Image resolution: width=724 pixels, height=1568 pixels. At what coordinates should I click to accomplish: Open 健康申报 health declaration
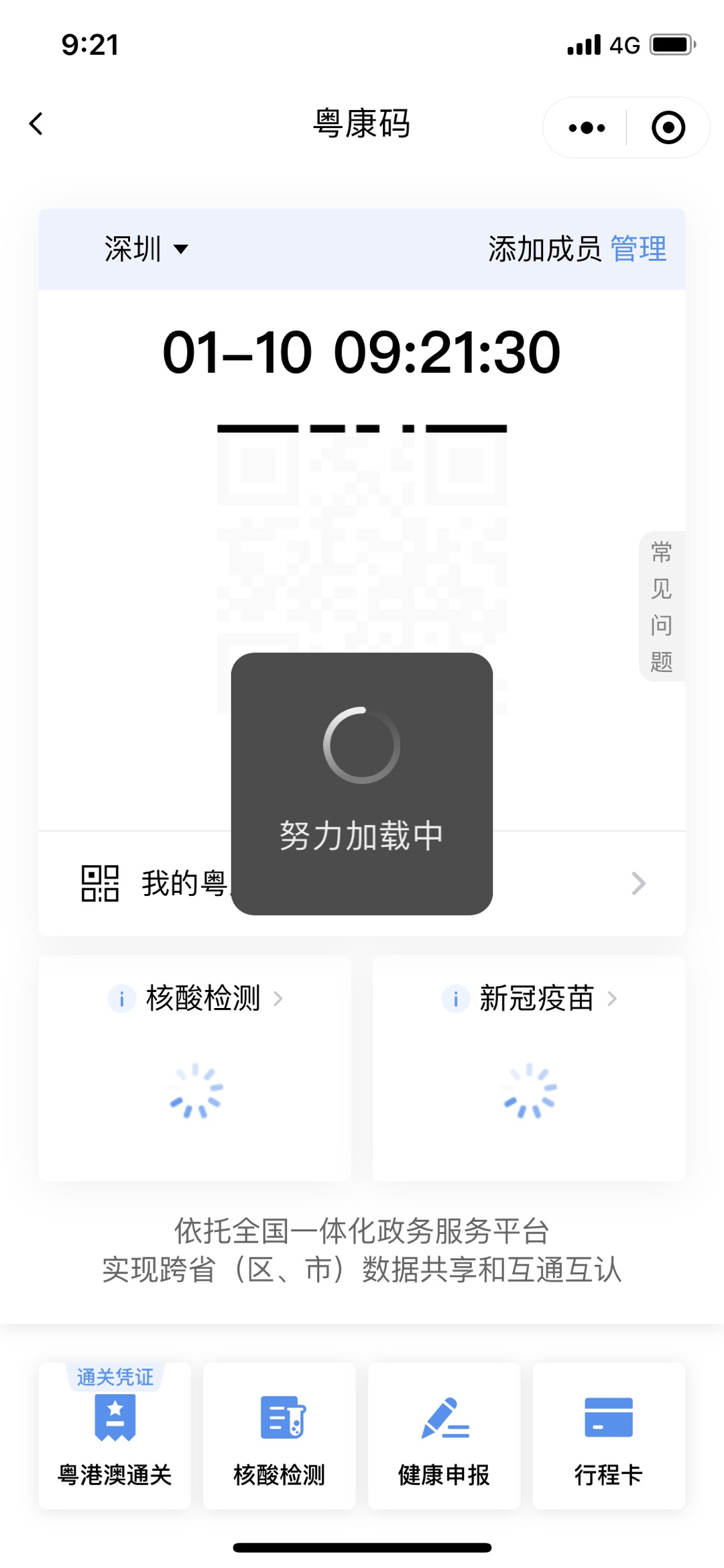coord(444,1436)
